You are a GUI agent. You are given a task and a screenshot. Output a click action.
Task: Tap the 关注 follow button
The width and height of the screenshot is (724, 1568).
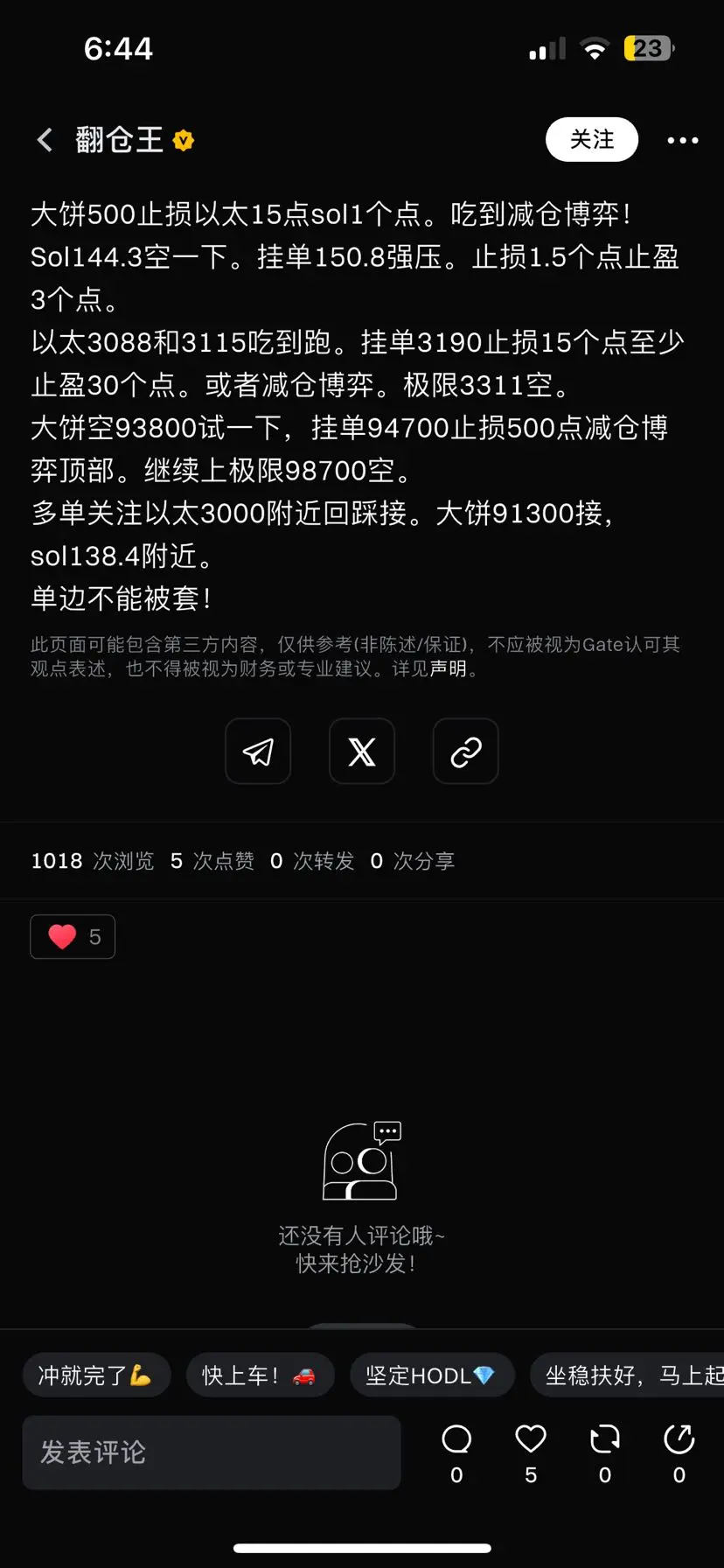coord(592,139)
